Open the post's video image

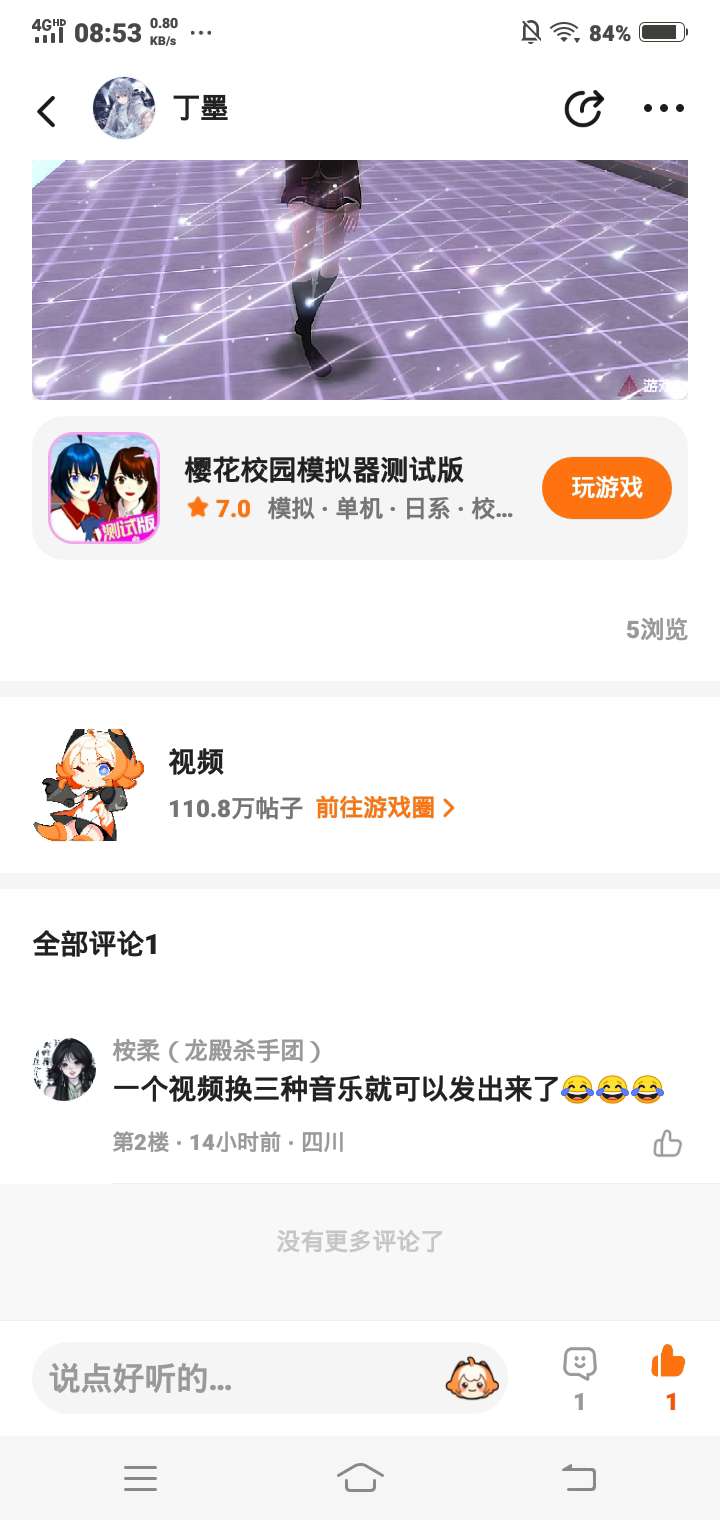(x=360, y=280)
